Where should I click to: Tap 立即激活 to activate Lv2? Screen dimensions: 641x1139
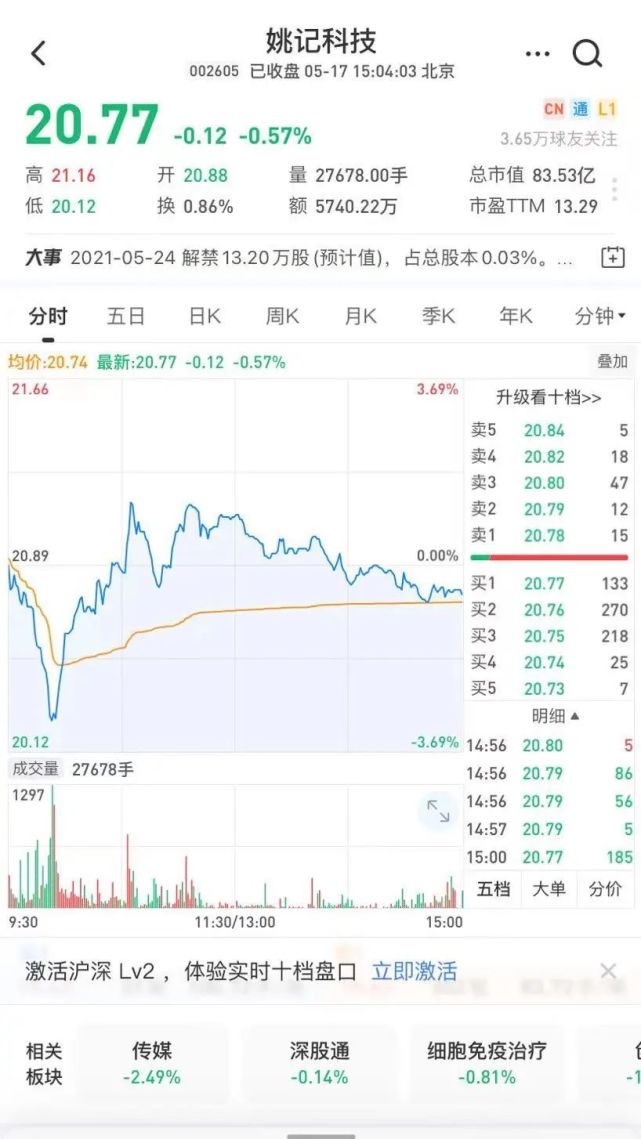coord(414,970)
